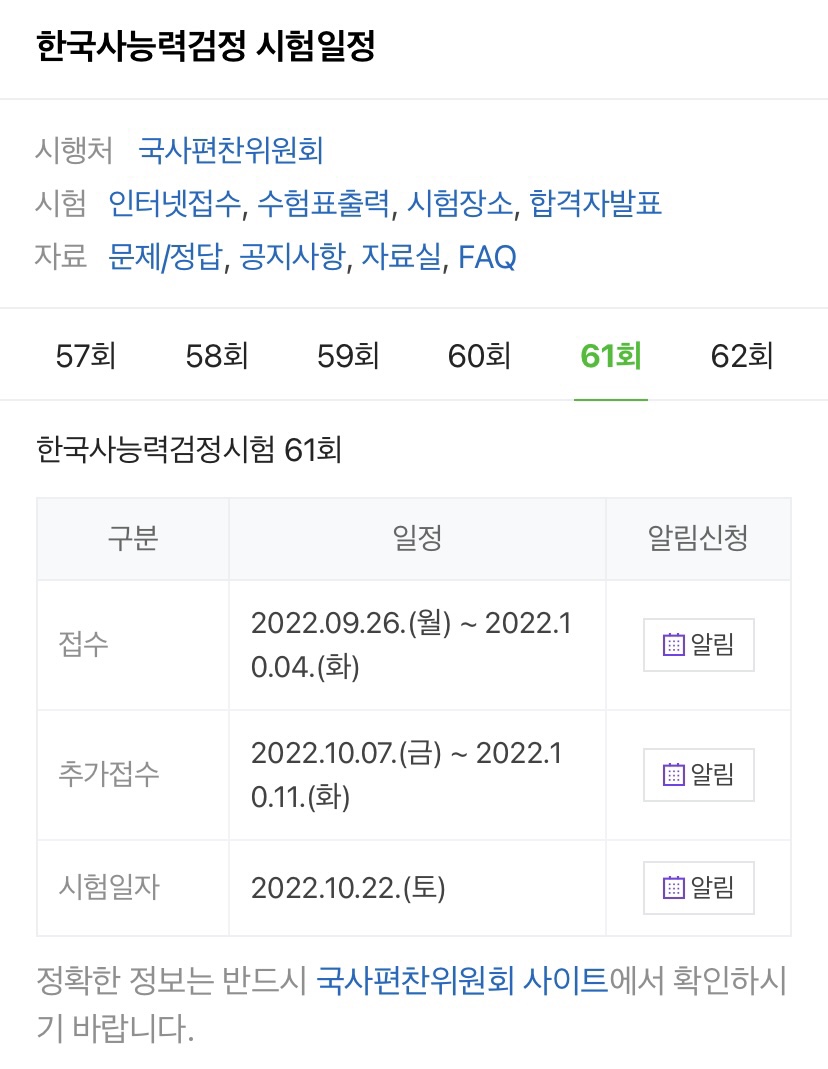
Task: Open the 국사편찬위원회 link next to 시행처
Action: (x=230, y=151)
